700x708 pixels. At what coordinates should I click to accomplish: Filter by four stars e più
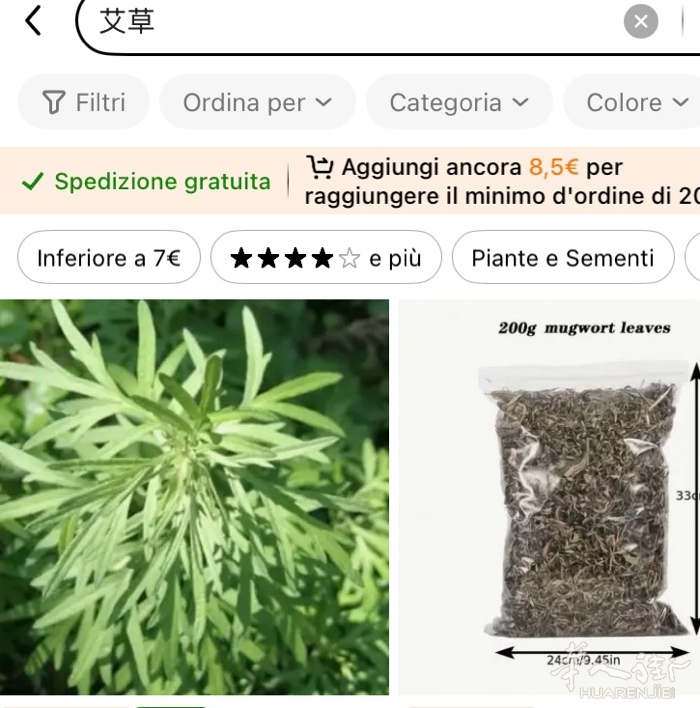point(326,258)
